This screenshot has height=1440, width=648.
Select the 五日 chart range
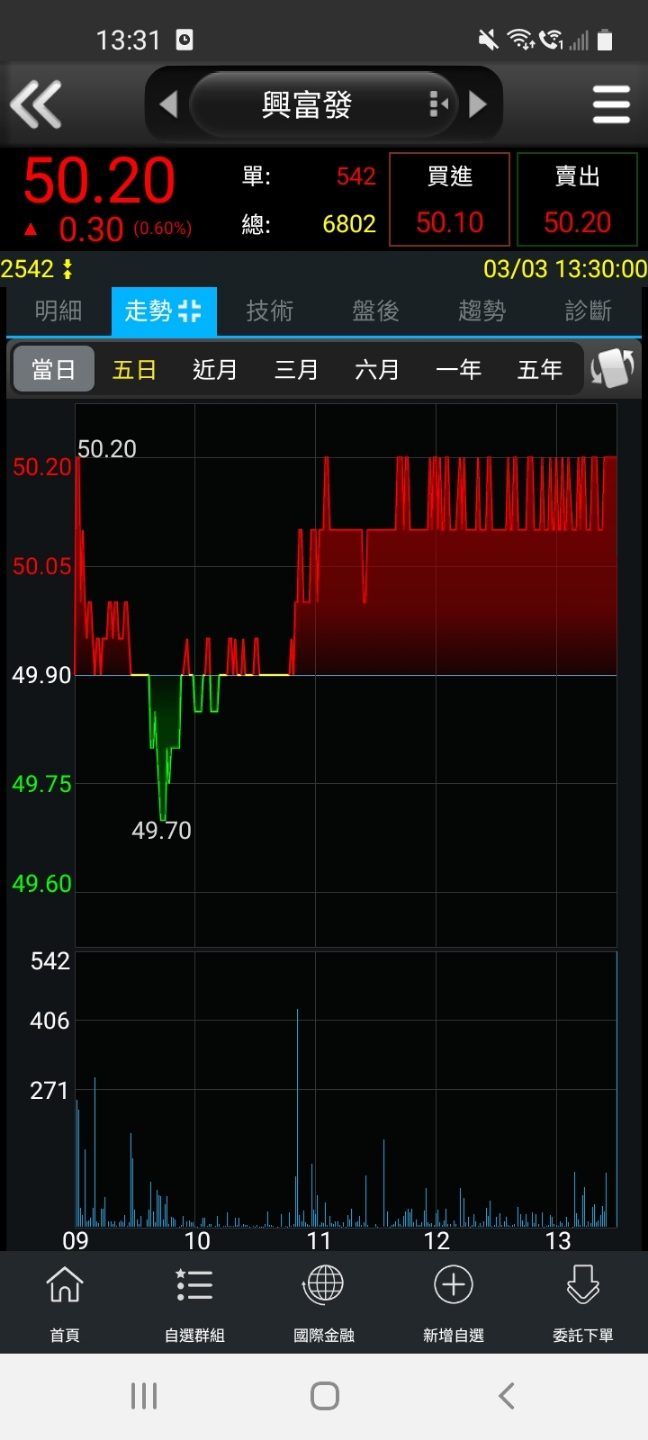coord(134,370)
